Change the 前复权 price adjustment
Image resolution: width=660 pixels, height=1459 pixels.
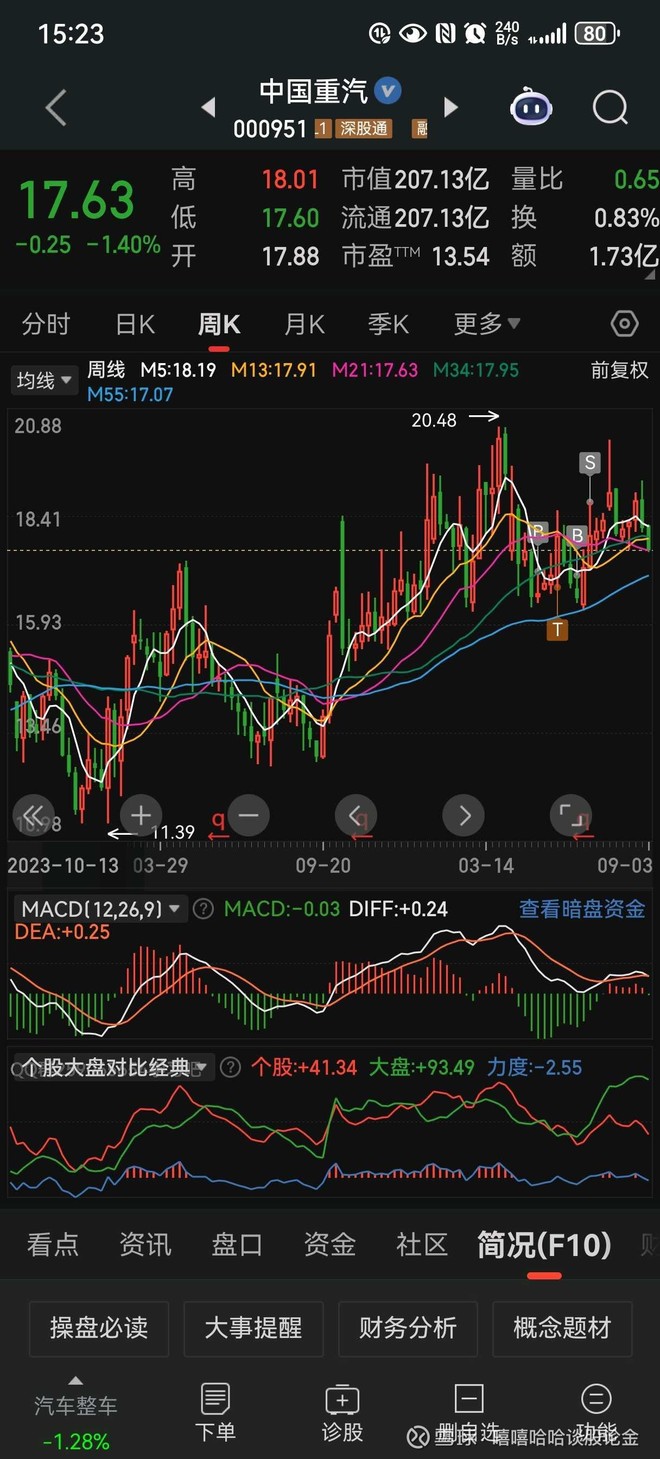tap(619, 370)
